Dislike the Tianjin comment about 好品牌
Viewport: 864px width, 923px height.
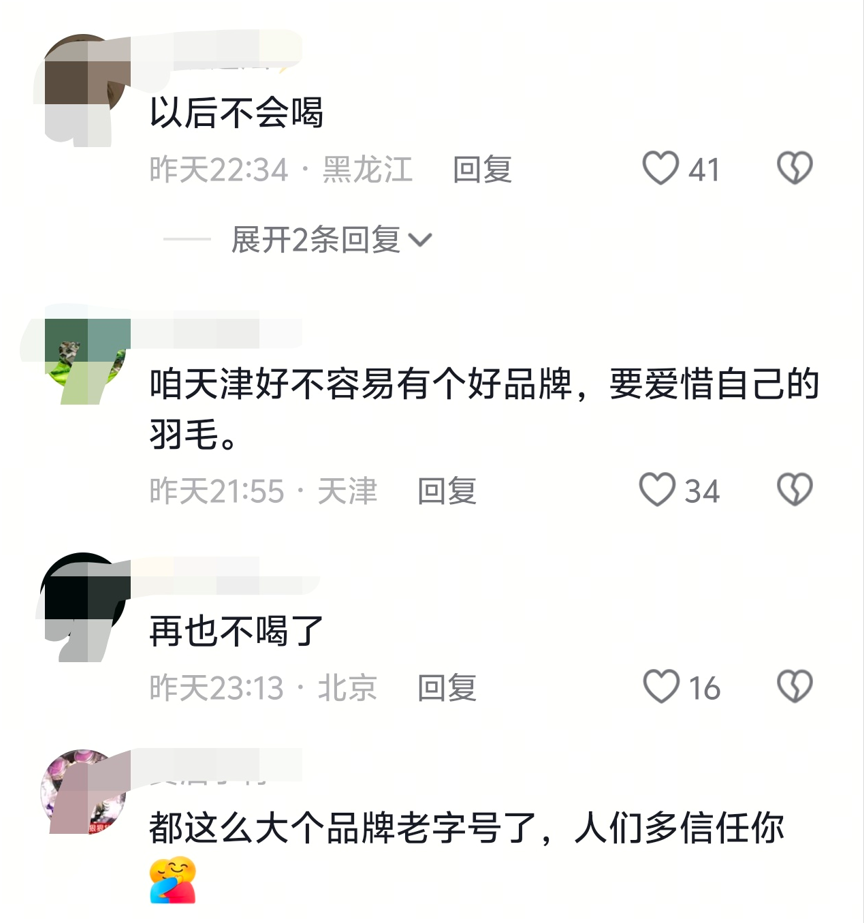795,490
